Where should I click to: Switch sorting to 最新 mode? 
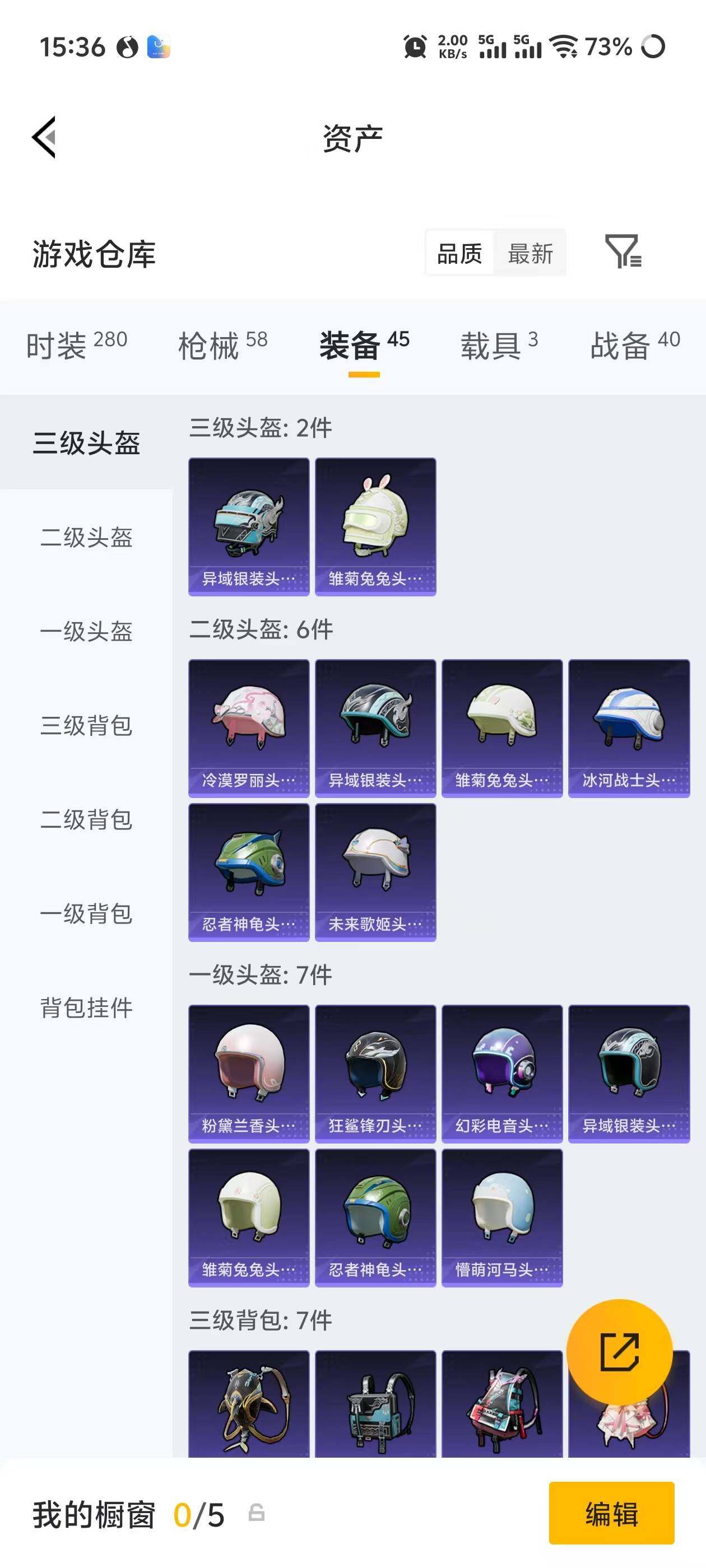[531, 253]
